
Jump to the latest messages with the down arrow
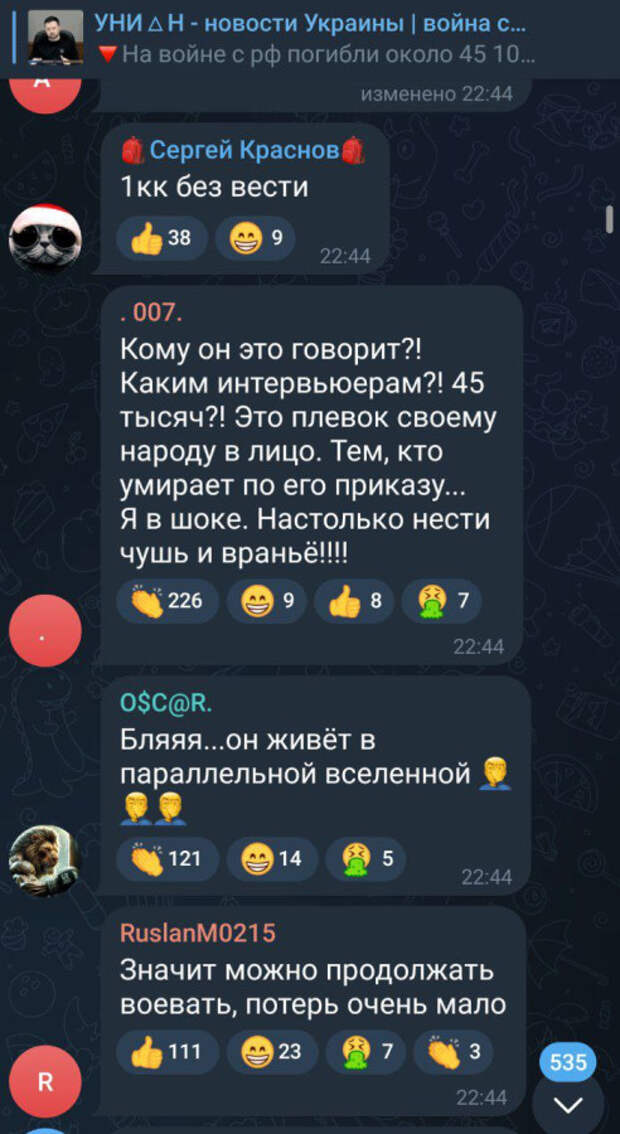[x=568, y=1104]
